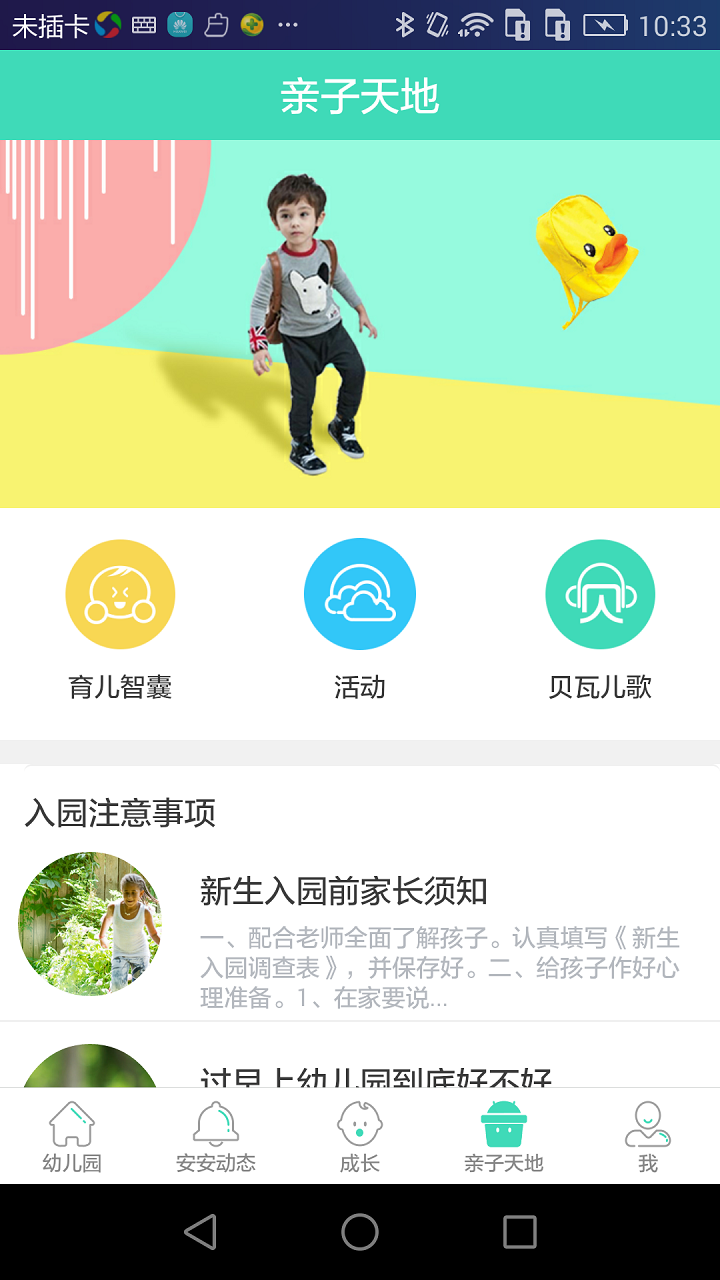
Task: Select the 亲子天地 tab
Action: (504, 1137)
